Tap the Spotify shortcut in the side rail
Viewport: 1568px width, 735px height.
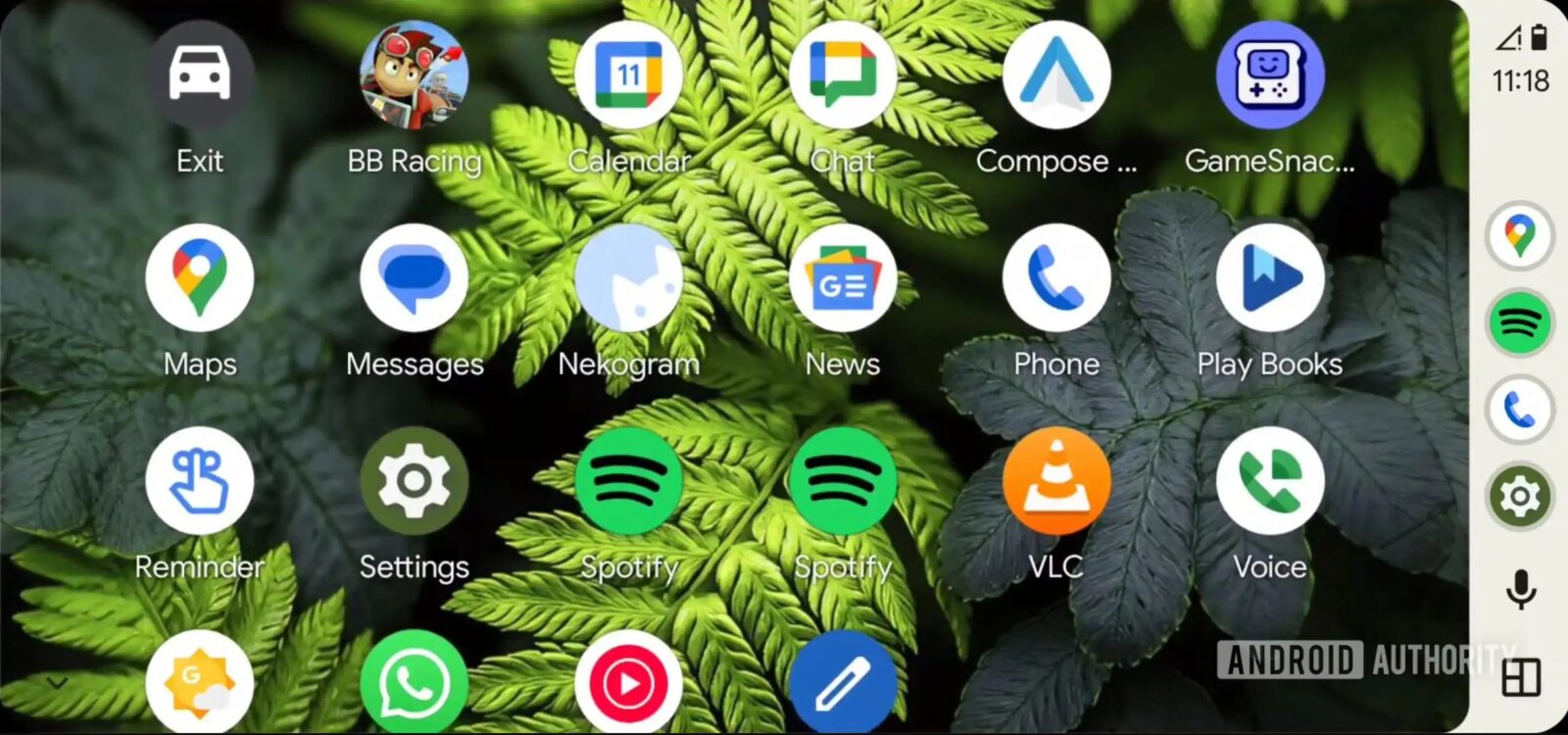coord(1520,322)
